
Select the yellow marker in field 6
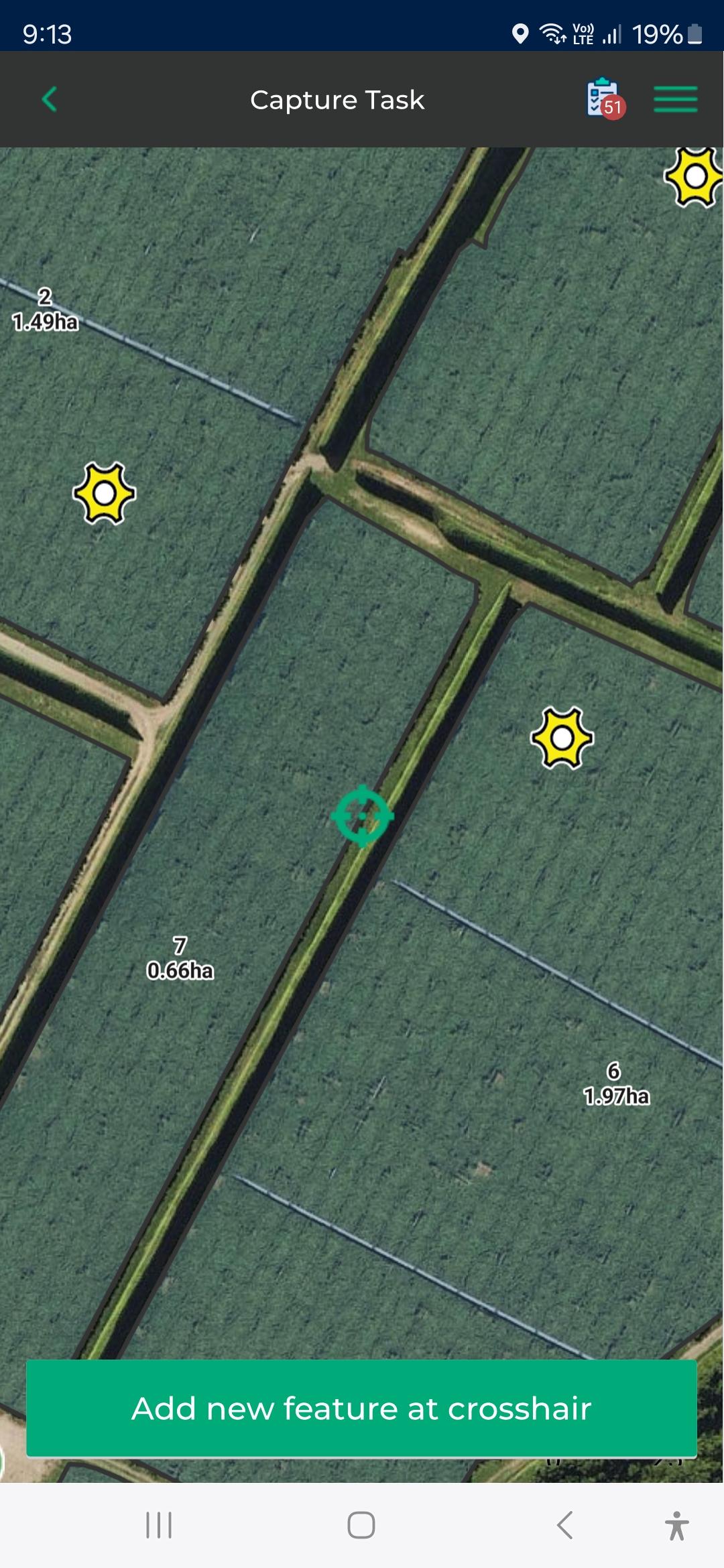coord(562,738)
